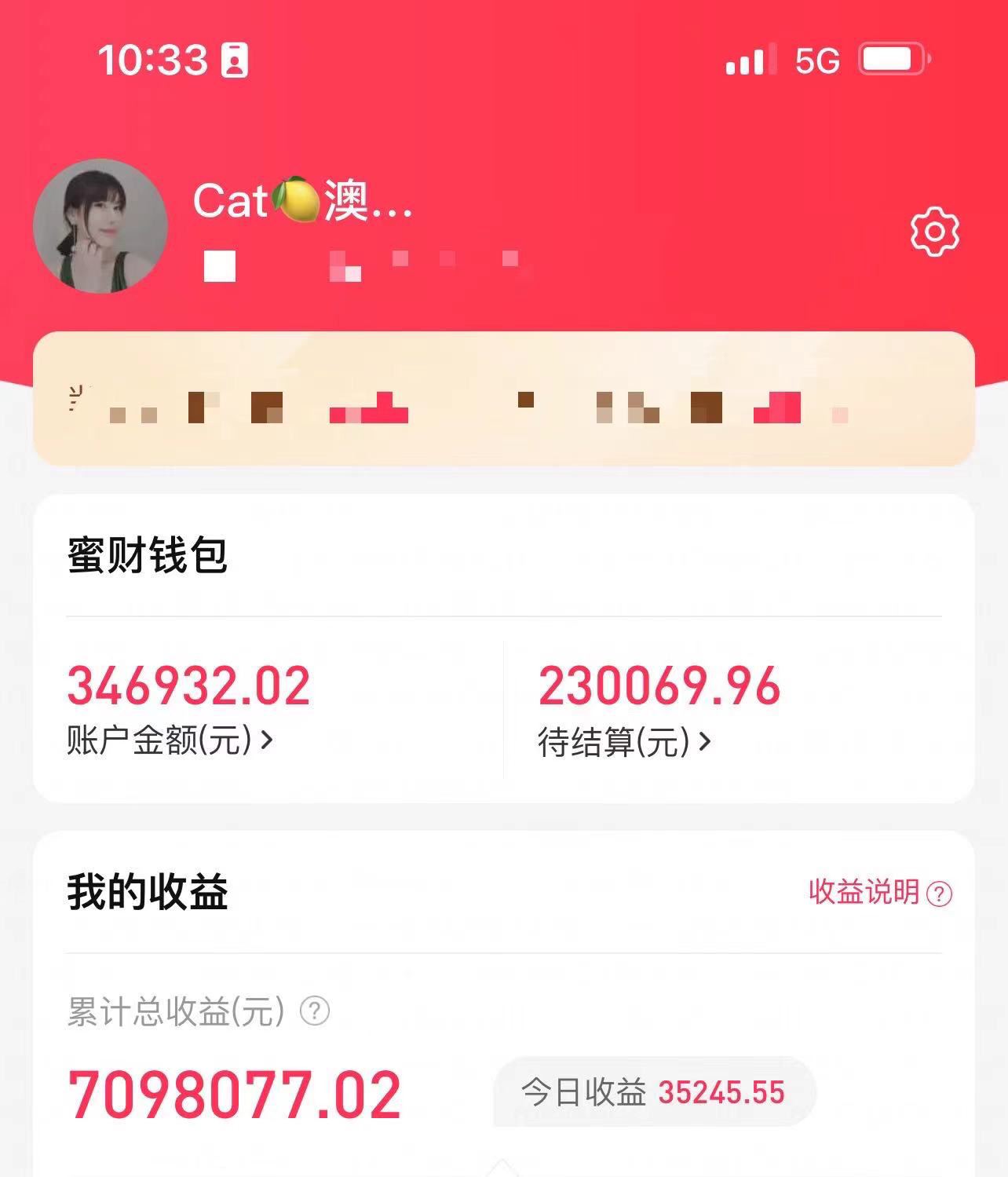Image resolution: width=1008 pixels, height=1177 pixels.
Task: Tap question mark next to 累计总收益
Action: click(x=315, y=1011)
